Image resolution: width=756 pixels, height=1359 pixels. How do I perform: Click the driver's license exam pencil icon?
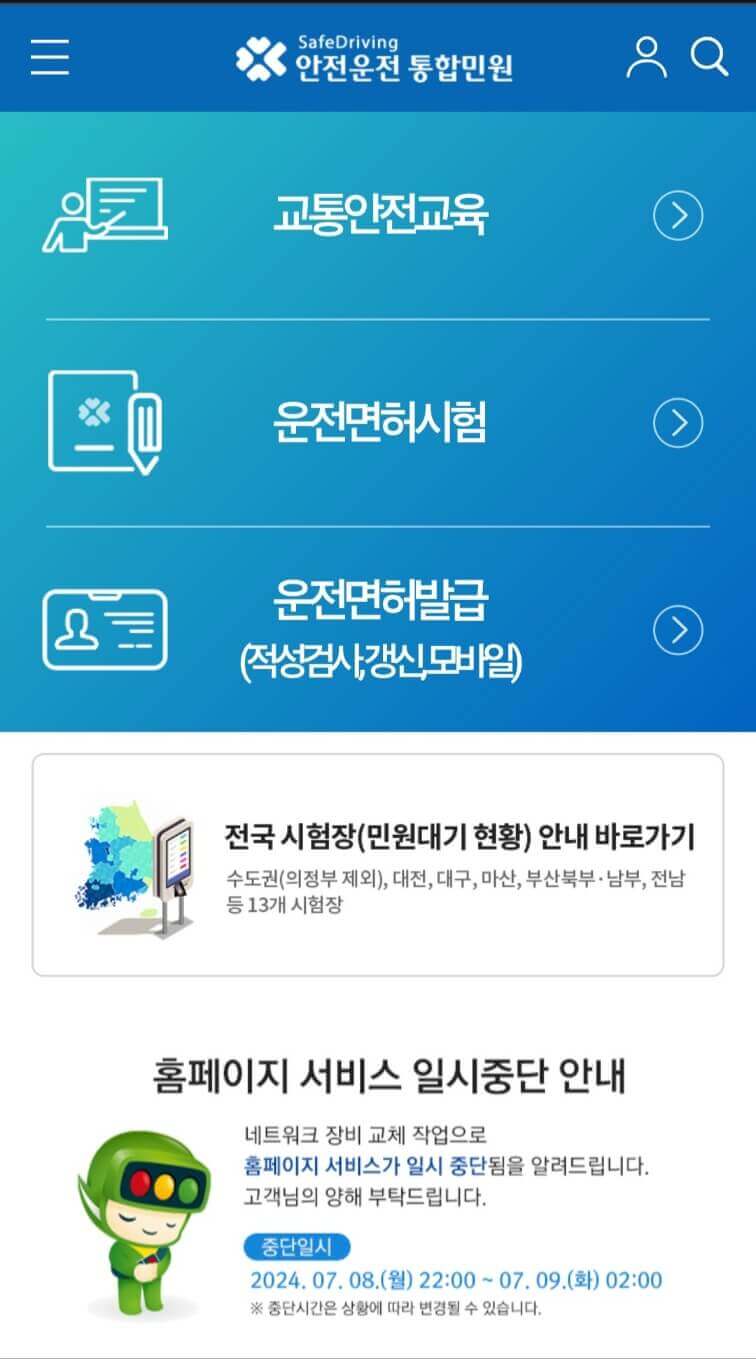108,422
